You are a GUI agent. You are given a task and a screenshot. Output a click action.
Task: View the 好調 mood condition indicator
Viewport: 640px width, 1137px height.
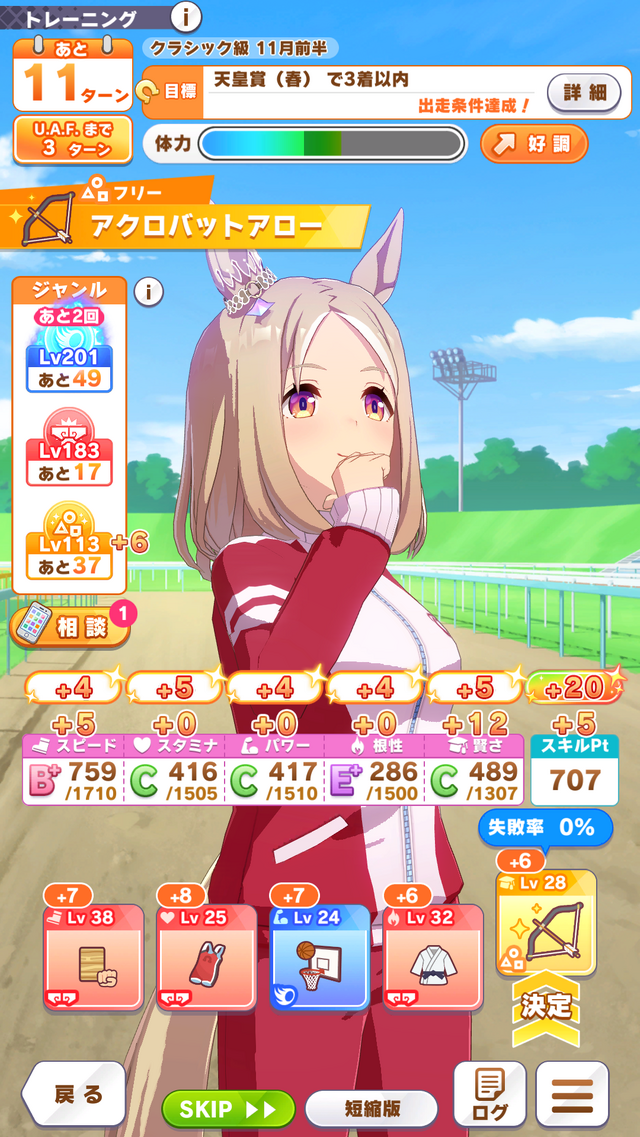pos(534,144)
